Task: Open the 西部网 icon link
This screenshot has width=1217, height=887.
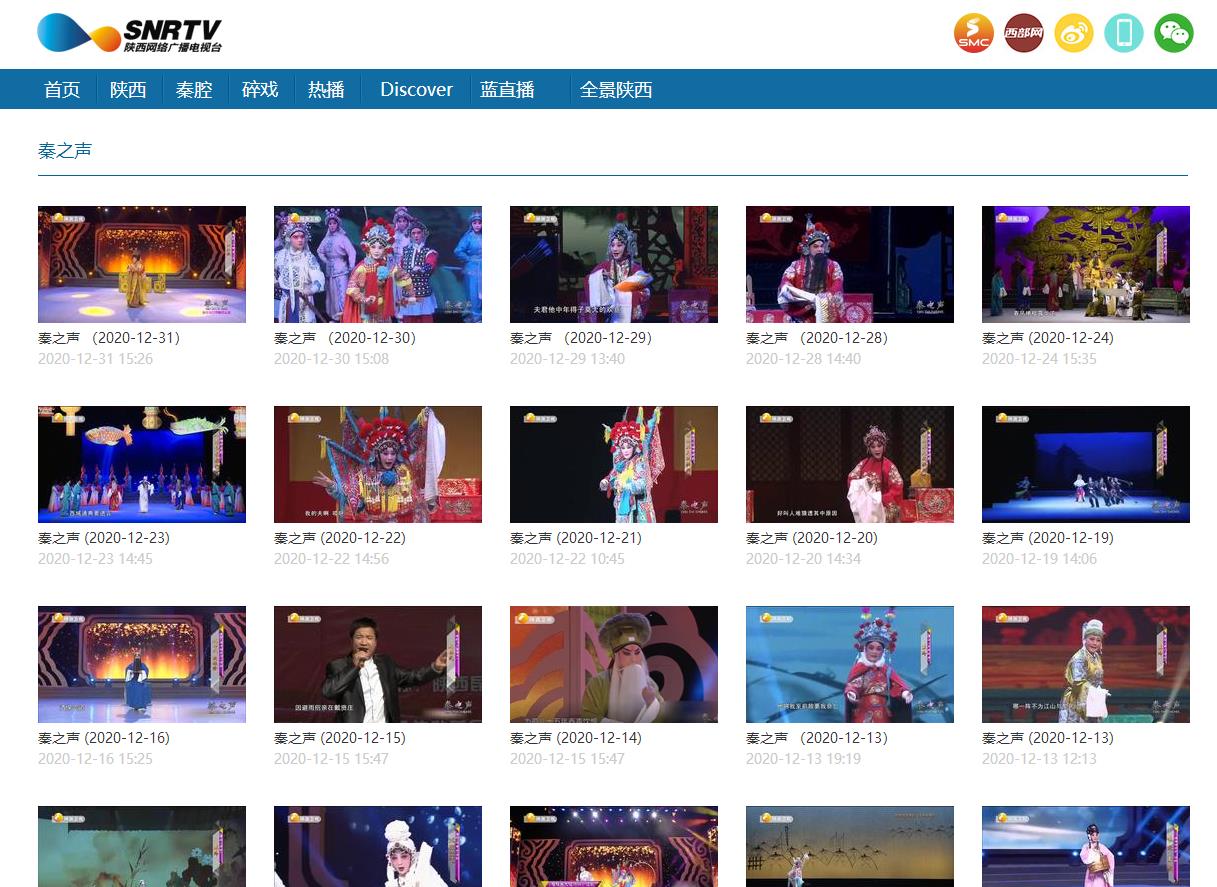Action: pos(1023,33)
